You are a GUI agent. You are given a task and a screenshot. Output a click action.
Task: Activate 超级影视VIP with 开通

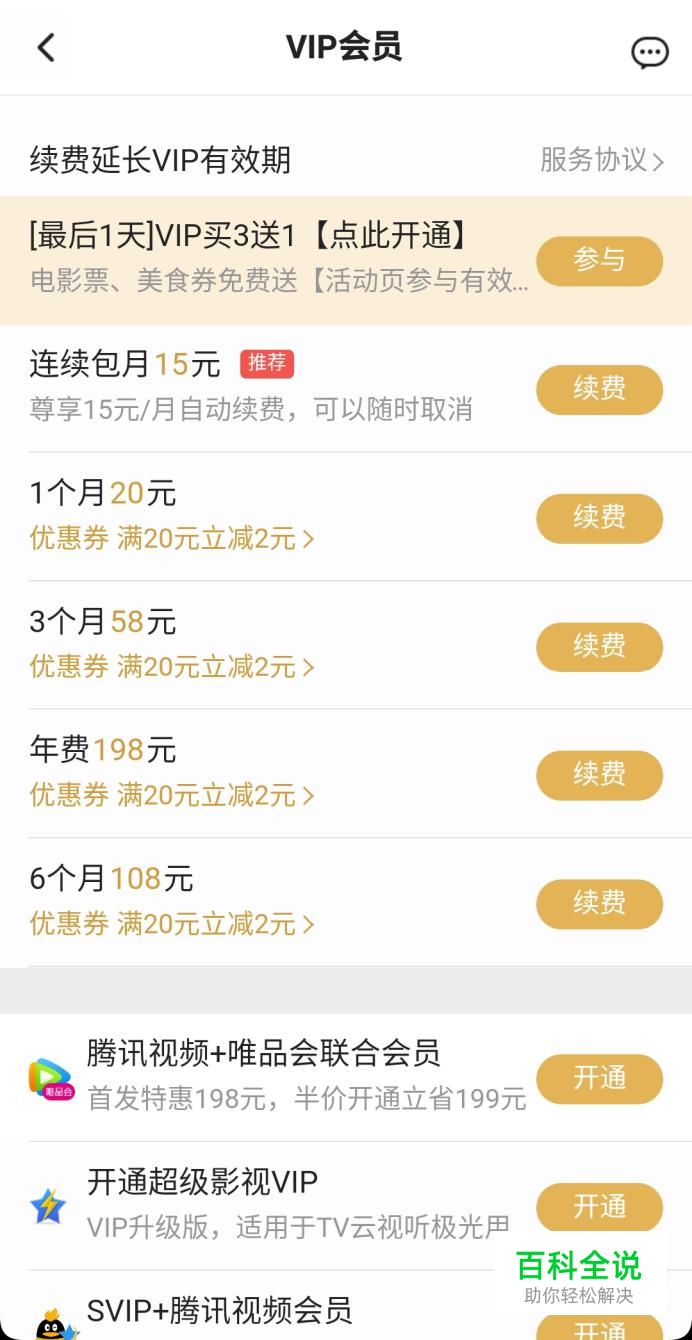[599, 1207]
